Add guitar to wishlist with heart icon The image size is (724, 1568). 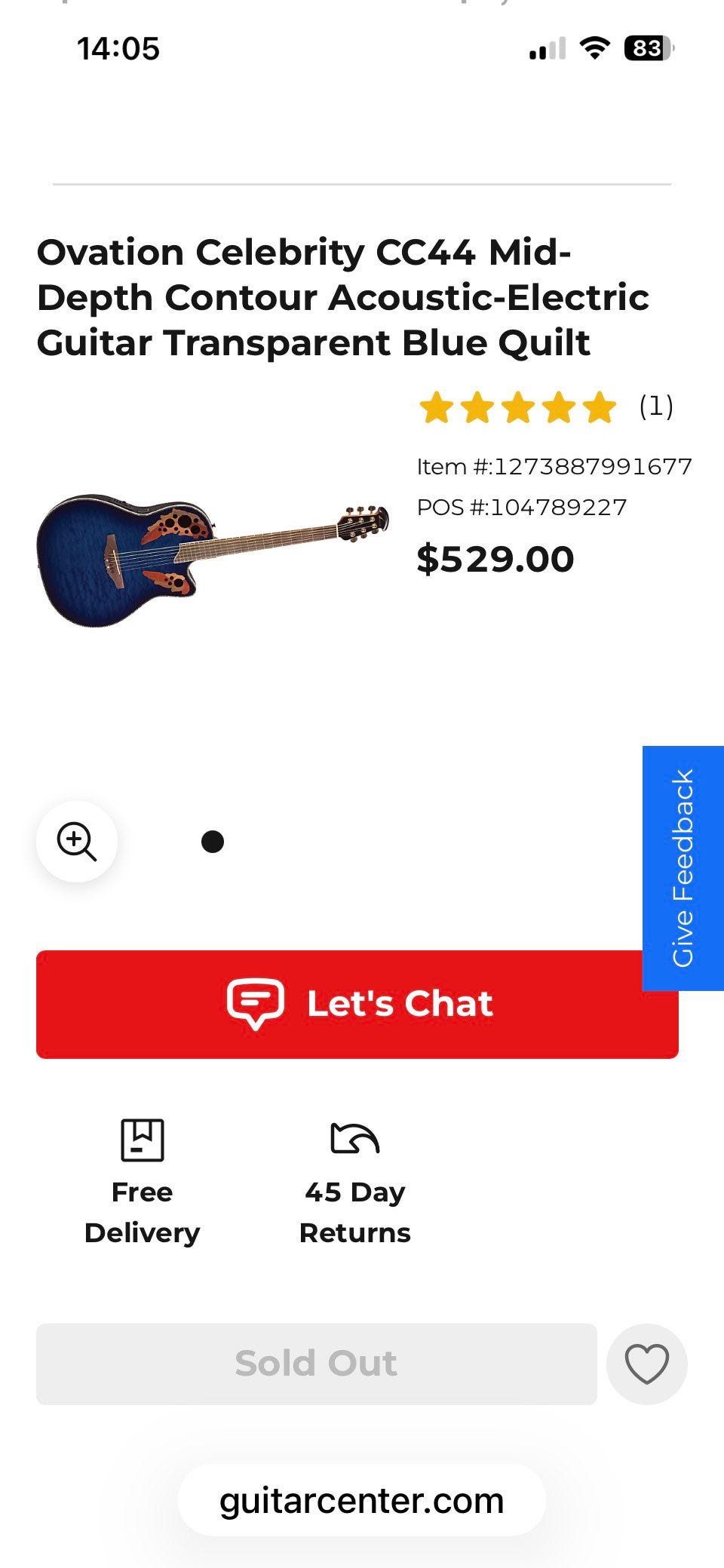(646, 1364)
